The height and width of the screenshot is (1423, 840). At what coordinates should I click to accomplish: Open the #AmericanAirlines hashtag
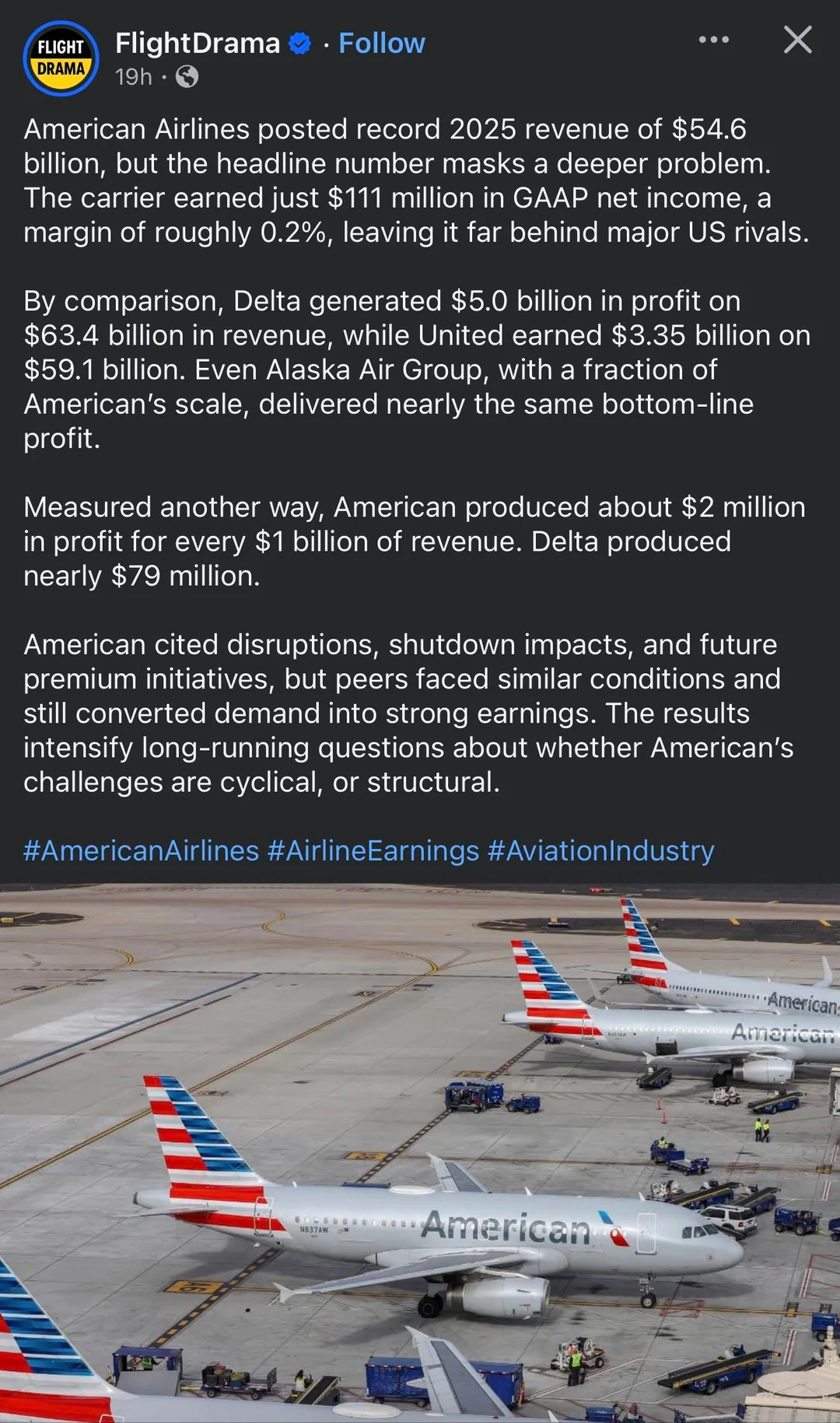point(141,850)
